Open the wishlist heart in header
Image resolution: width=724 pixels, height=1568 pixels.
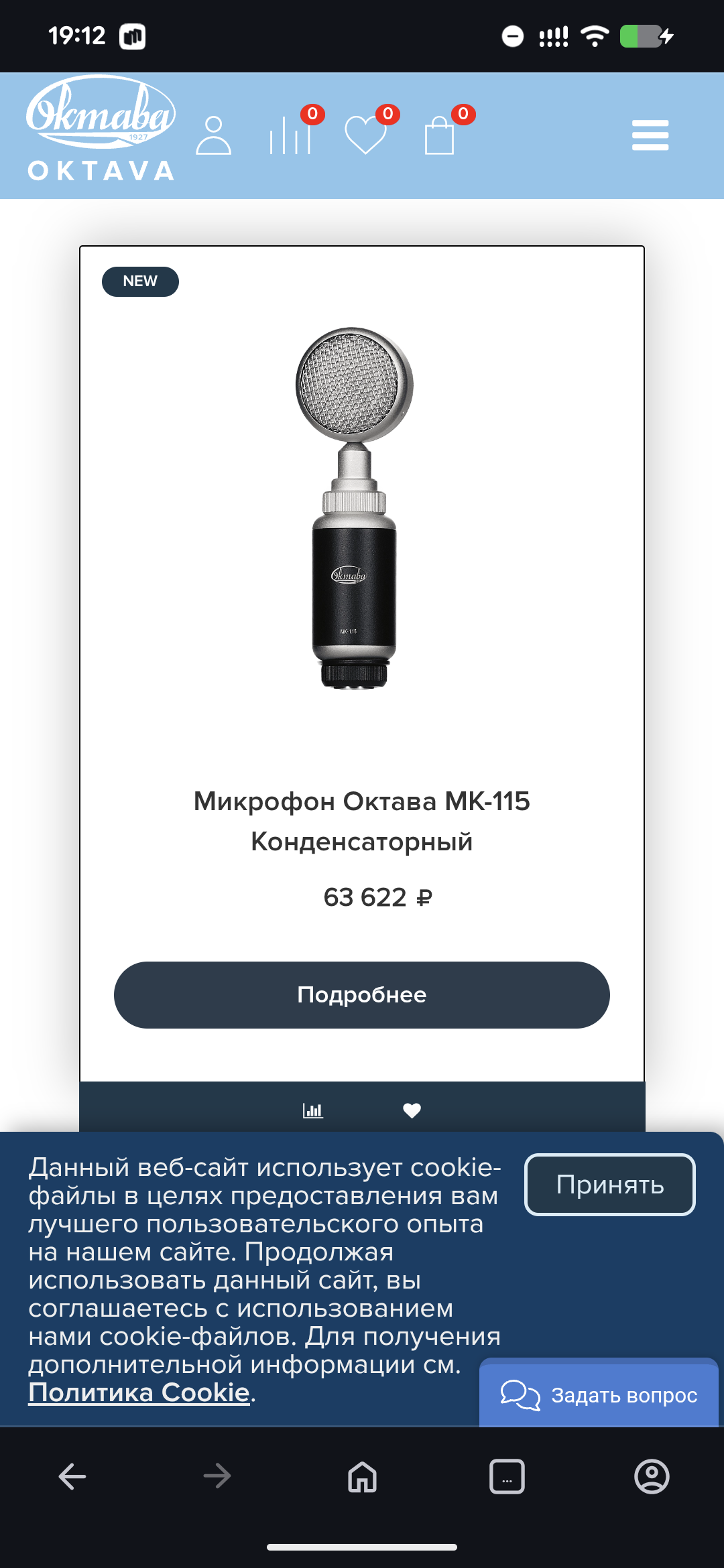click(366, 135)
